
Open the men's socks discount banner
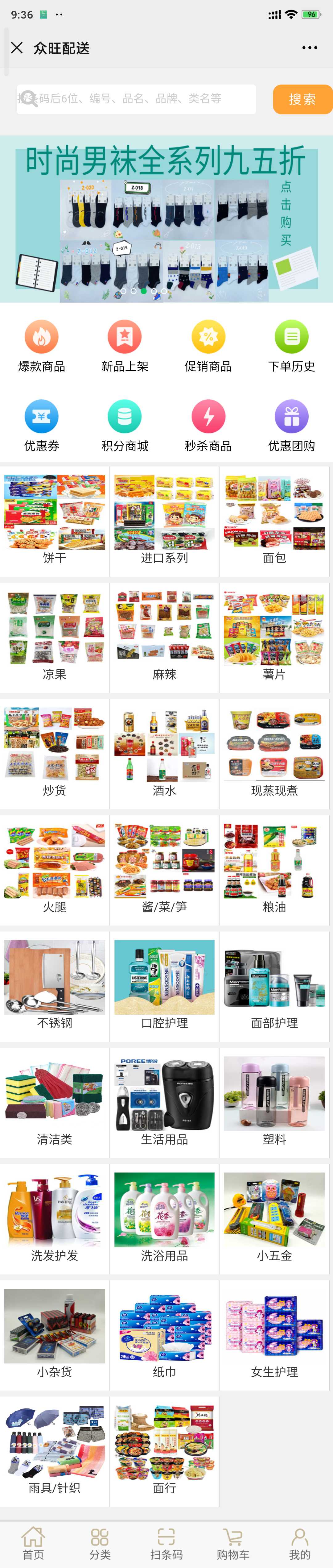pos(166,219)
